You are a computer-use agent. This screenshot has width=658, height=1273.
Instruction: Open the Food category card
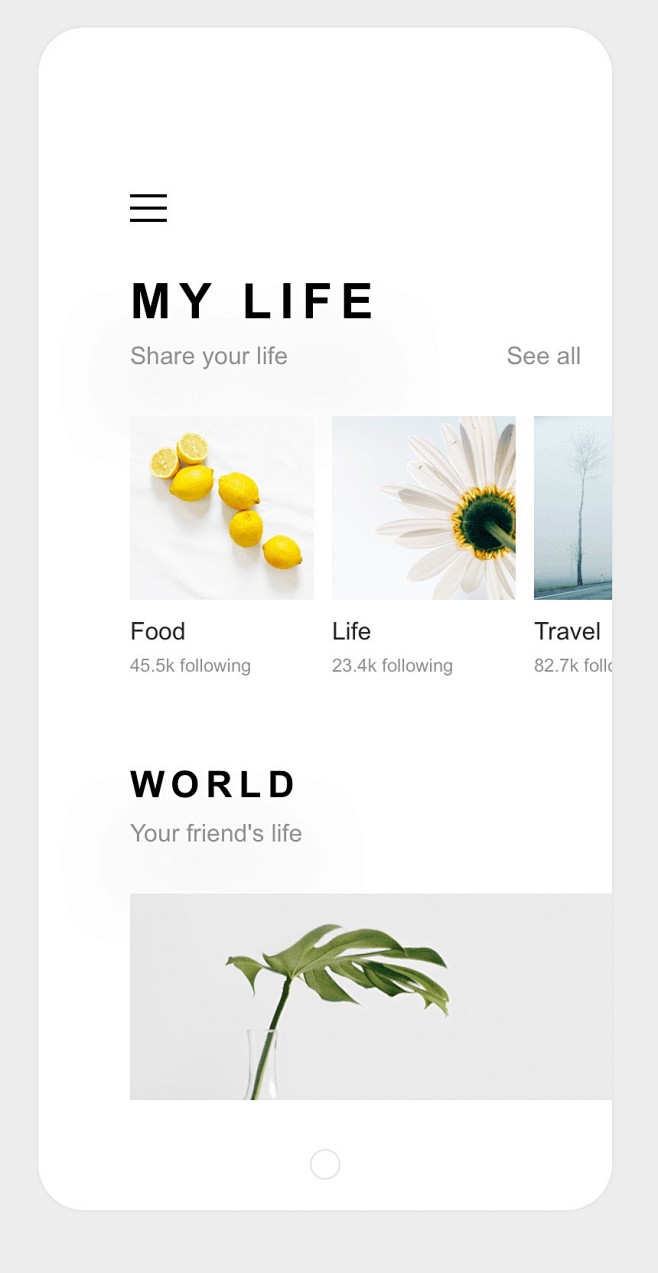[x=221, y=508]
